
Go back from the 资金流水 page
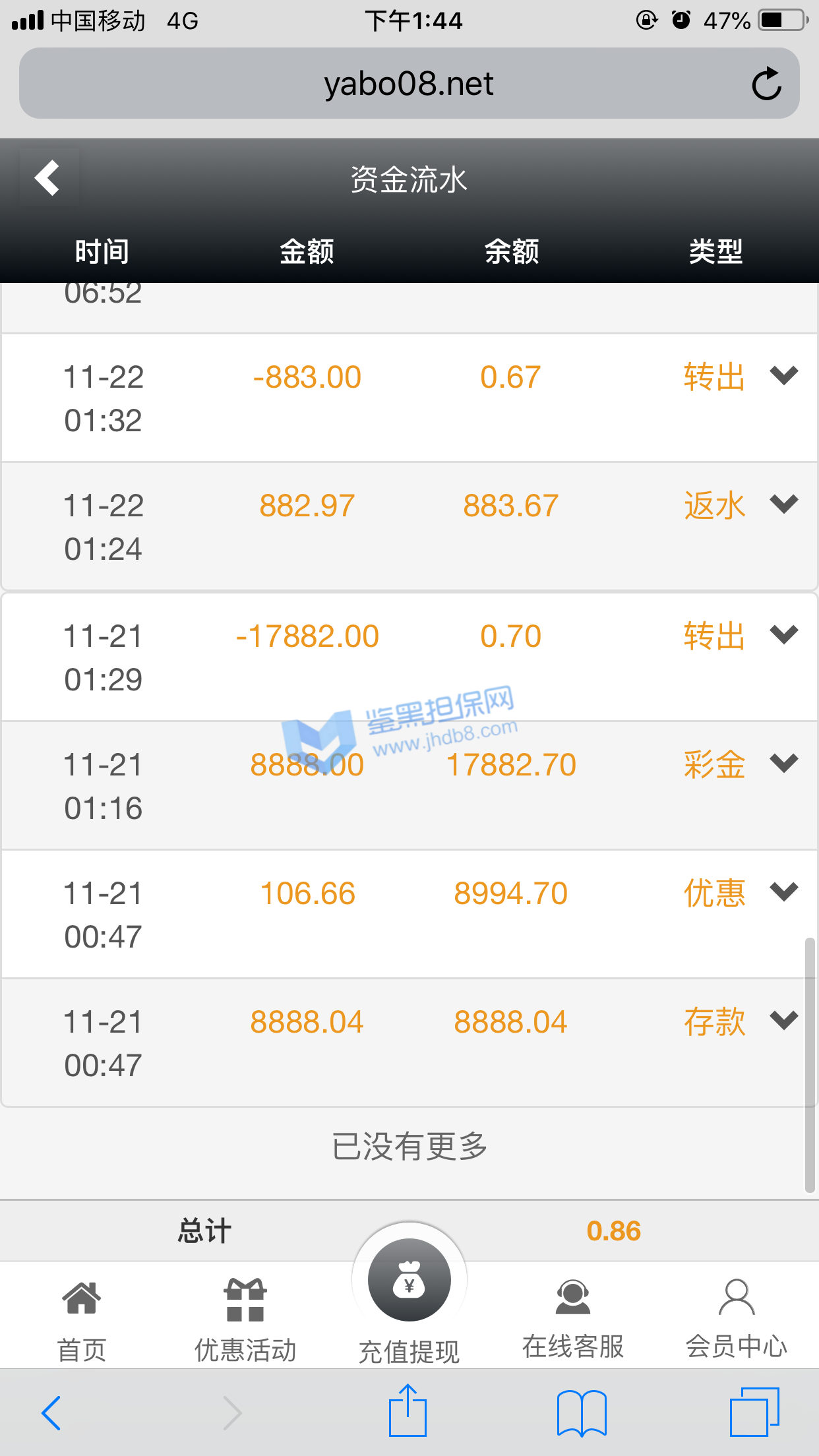[x=48, y=179]
